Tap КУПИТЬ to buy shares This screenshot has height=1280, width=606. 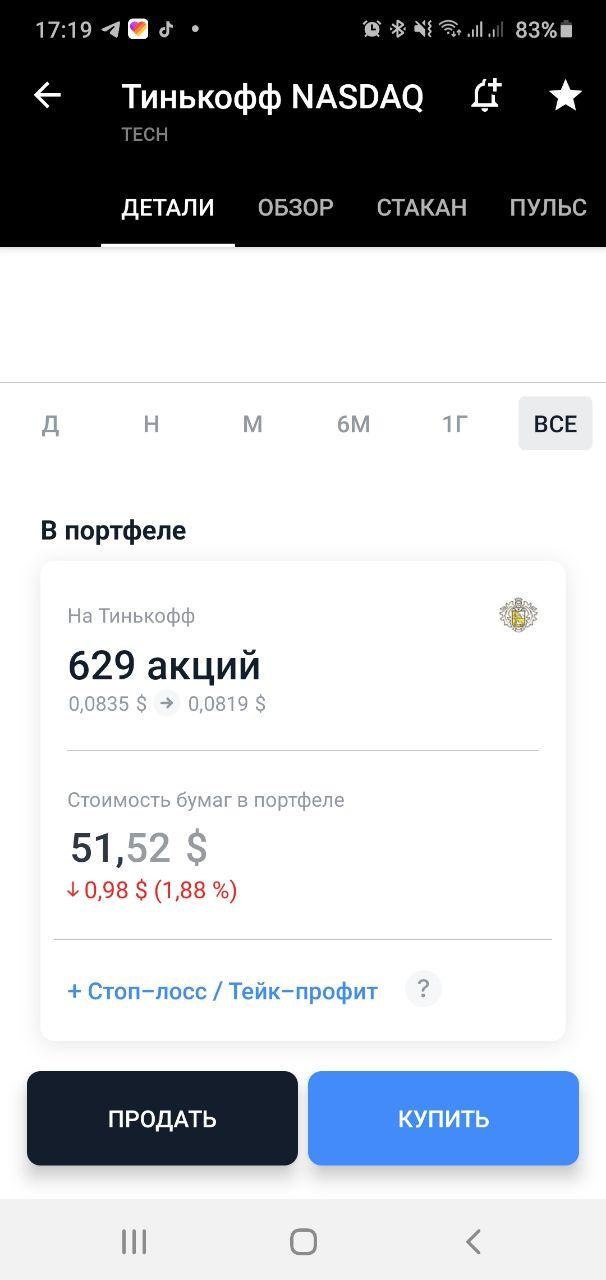click(x=443, y=1118)
